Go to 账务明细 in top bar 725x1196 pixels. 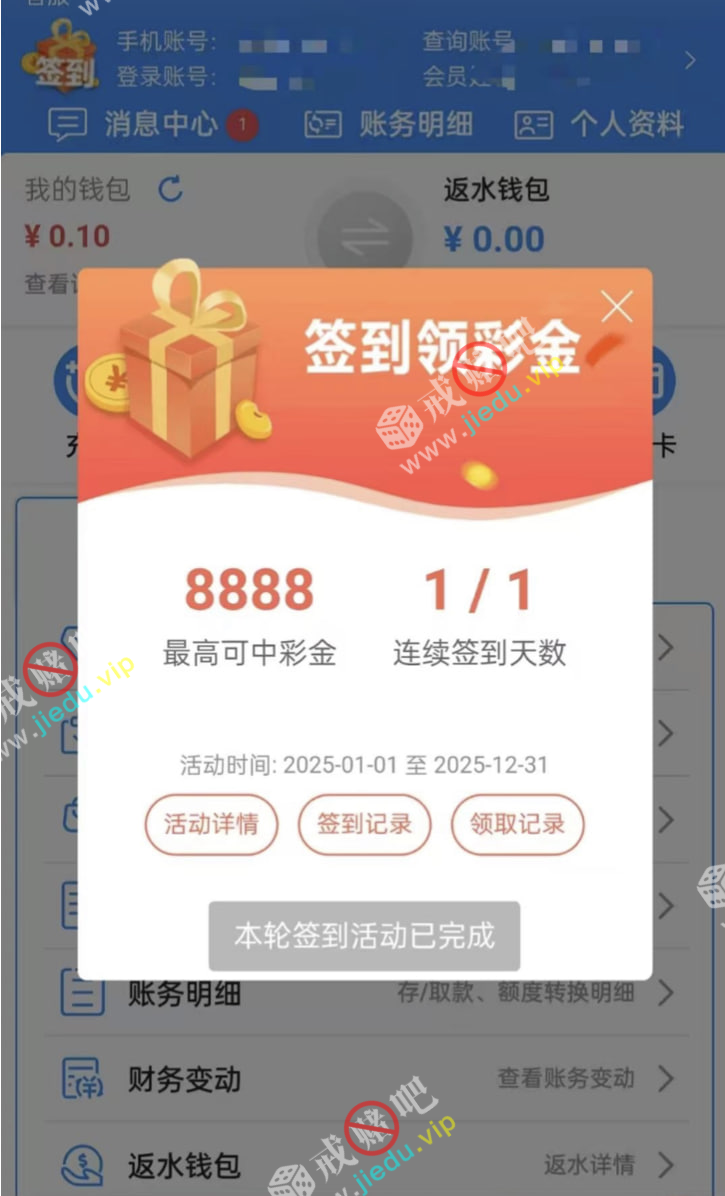[x=389, y=125]
